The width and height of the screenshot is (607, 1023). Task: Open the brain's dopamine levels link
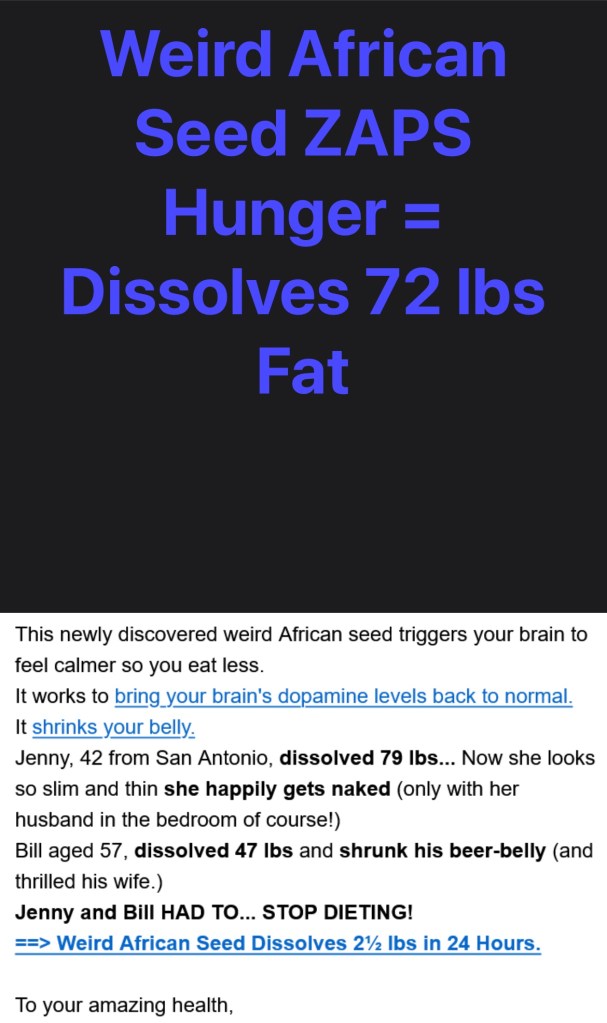[343, 696]
